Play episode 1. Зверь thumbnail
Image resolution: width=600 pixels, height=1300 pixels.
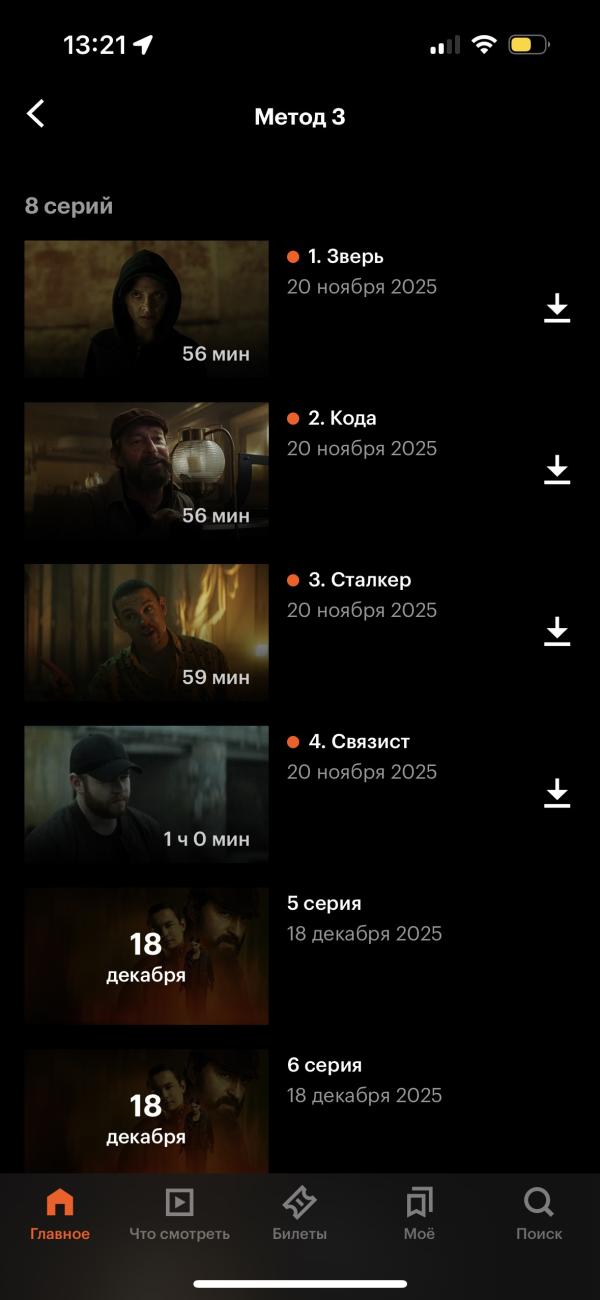coord(146,309)
